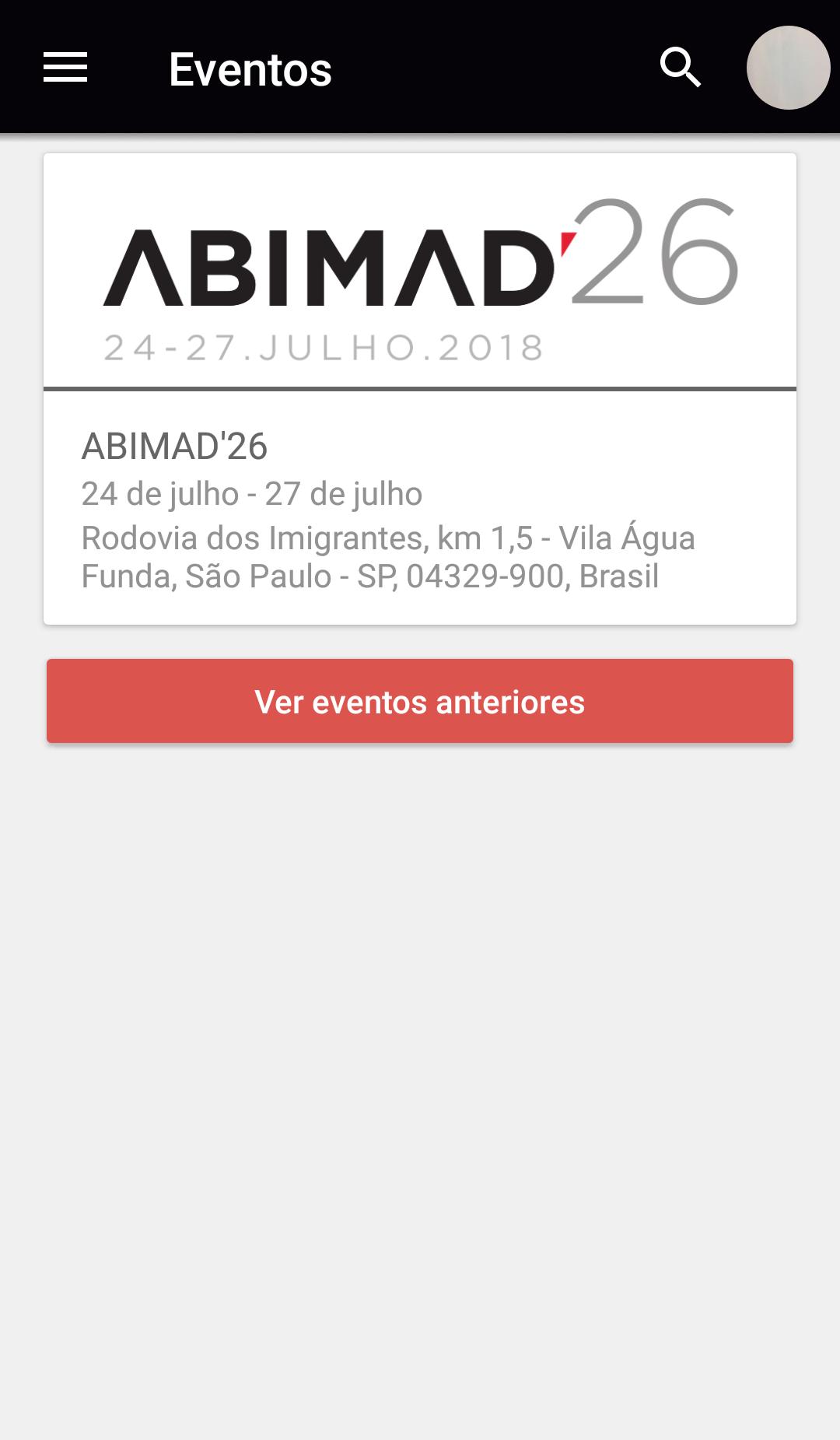
Task: Select the date range 24 de julho - 27 de julho
Action: 253,492
